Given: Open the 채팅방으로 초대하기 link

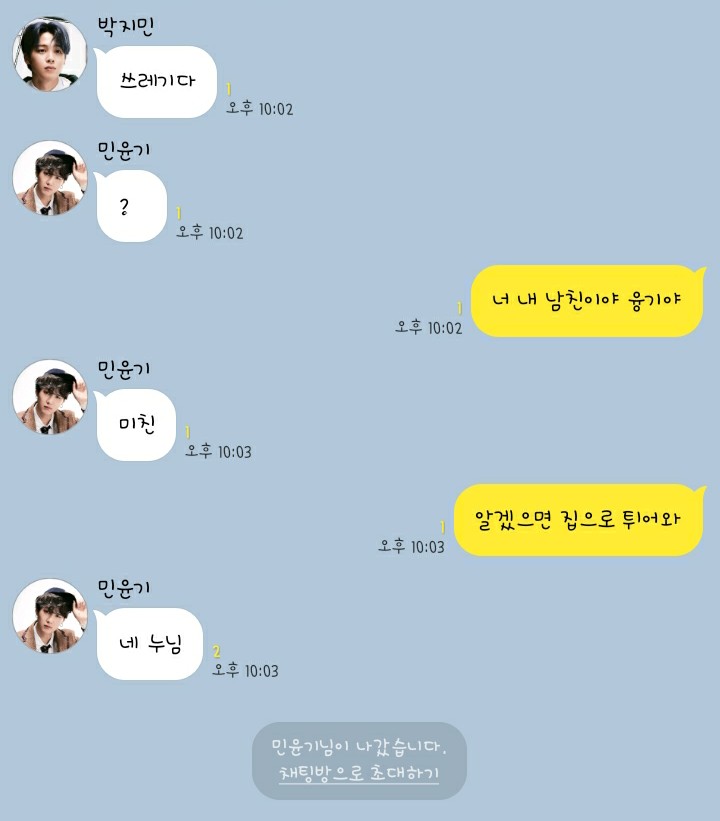Looking at the screenshot, I should tap(358, 775).
